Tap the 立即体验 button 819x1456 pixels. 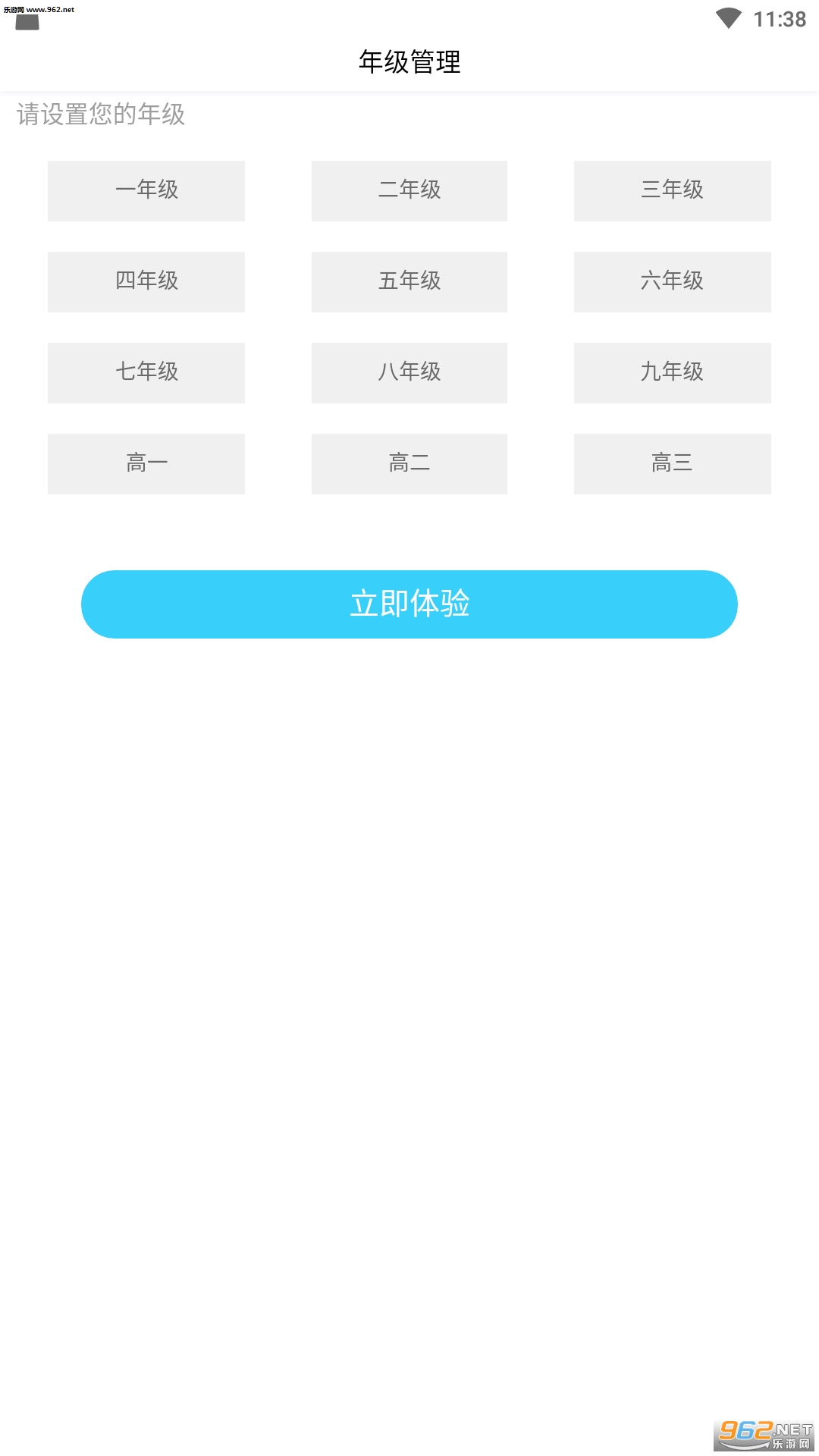409,604
